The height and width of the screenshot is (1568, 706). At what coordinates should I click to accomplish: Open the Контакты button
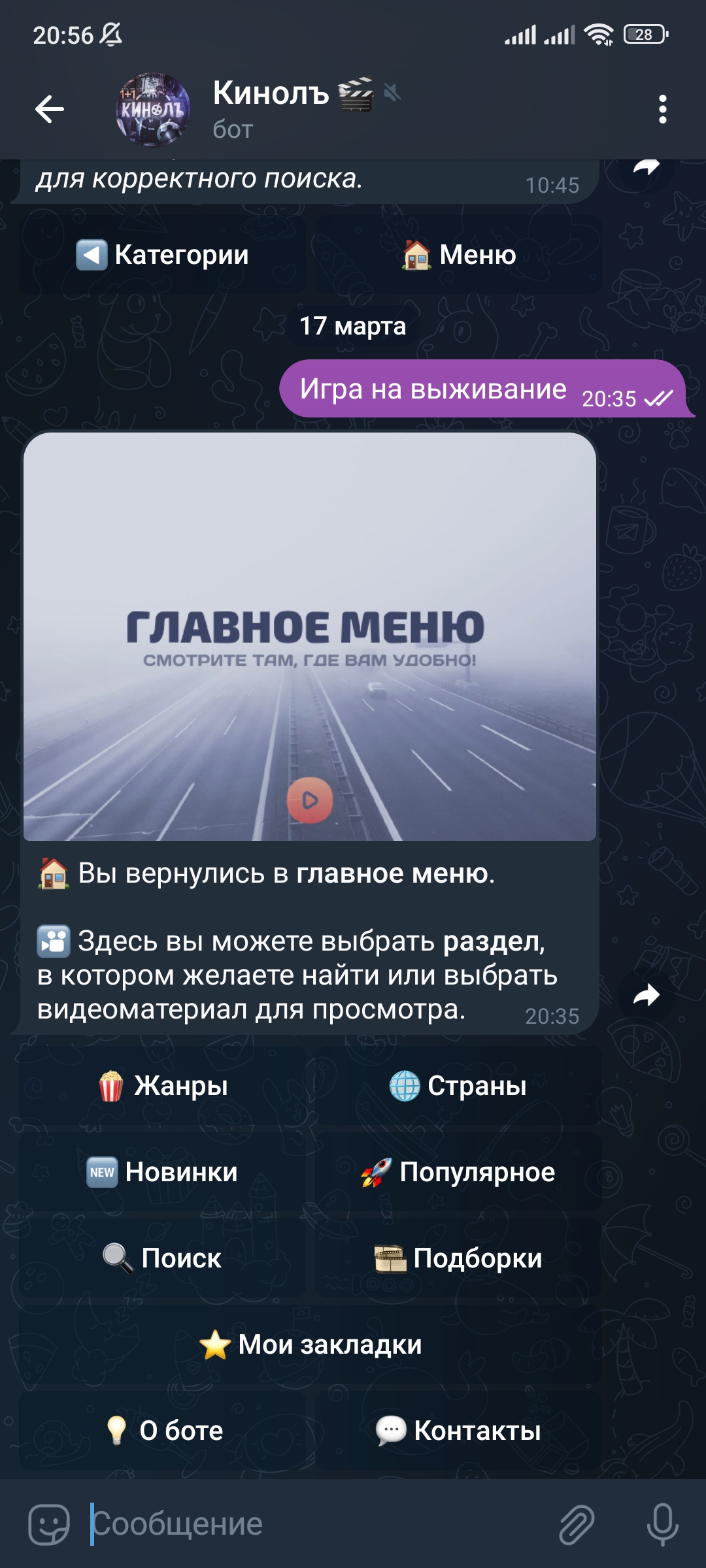458,1431
